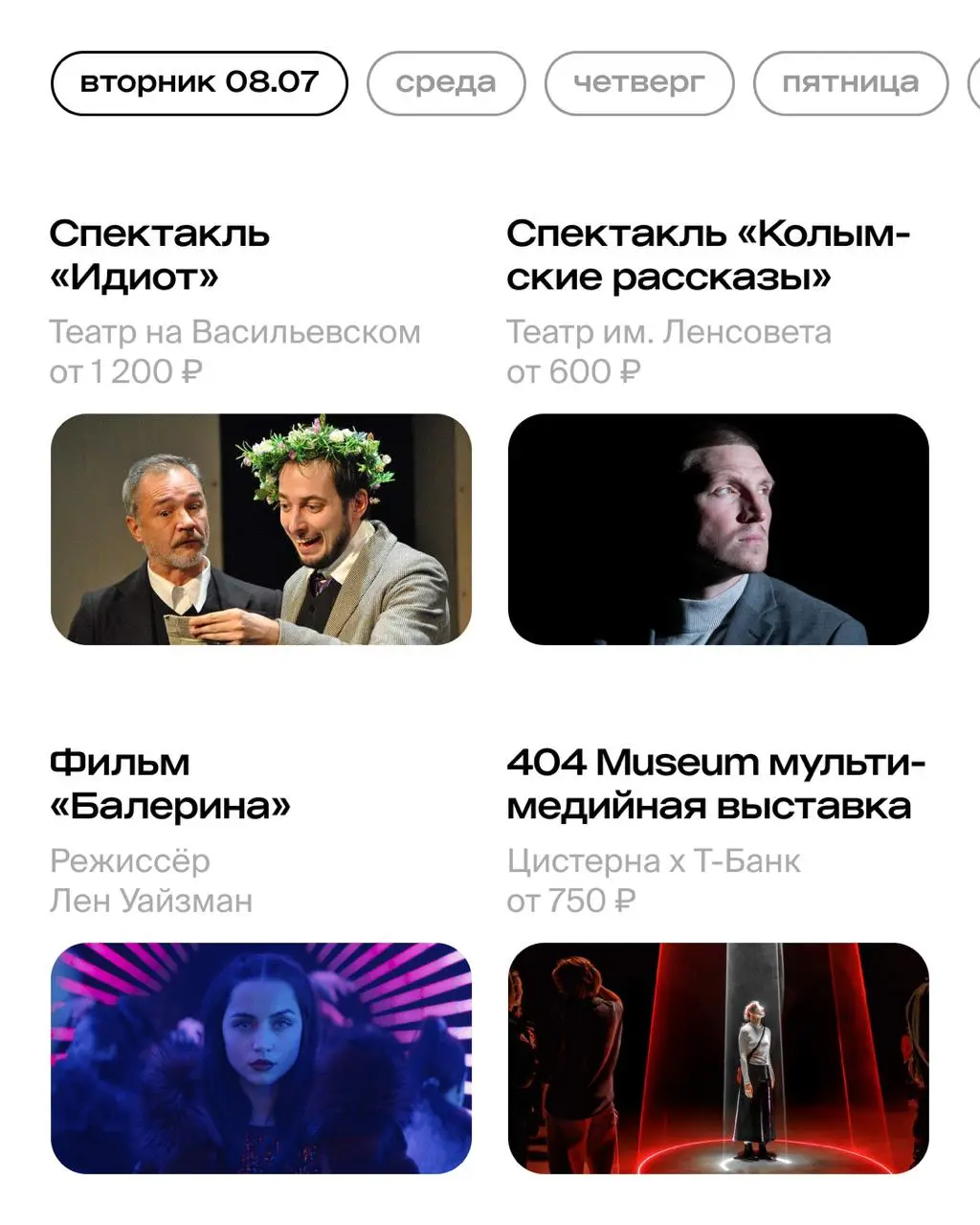Screen dimensions: 980x1225
Task: Open the пятница schedule filter
Action: pyautogui.click(x=848, y=82)
